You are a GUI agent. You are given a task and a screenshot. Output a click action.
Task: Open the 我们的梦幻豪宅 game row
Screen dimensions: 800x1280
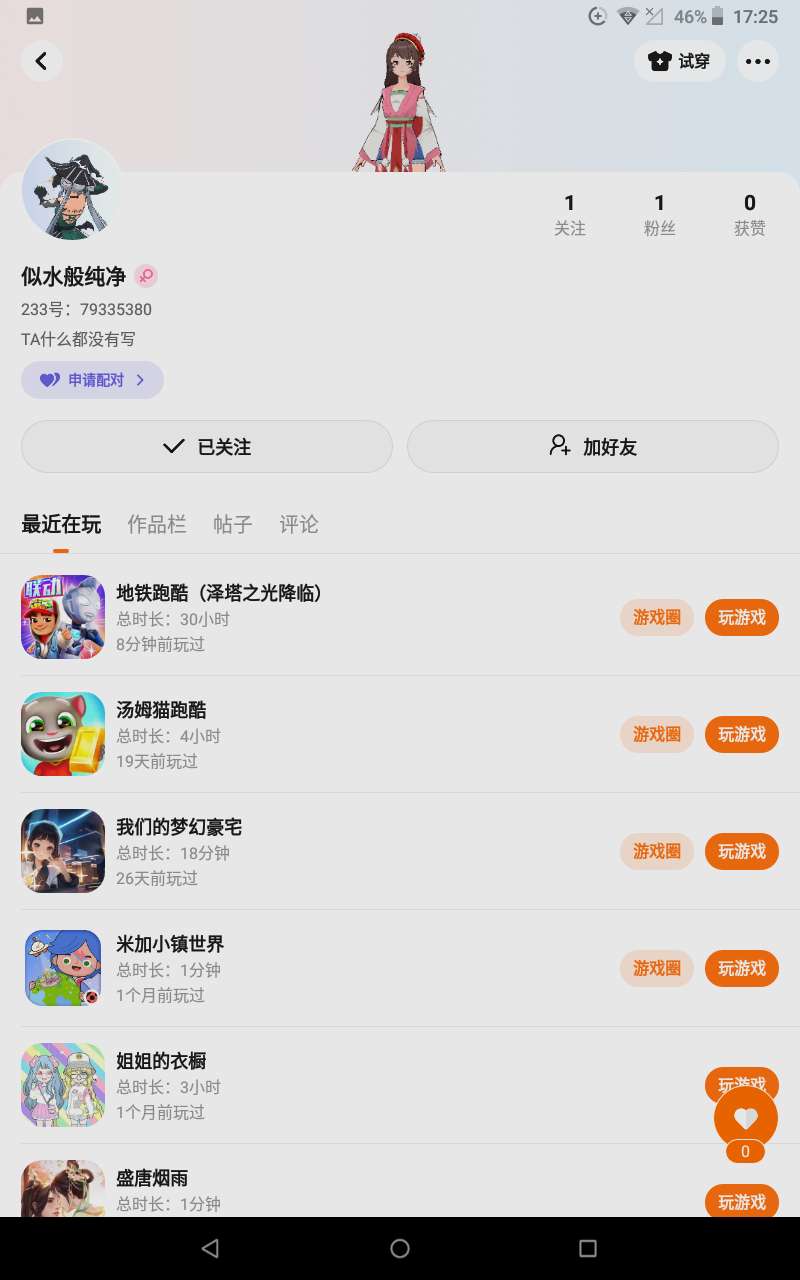pos(400,851)
